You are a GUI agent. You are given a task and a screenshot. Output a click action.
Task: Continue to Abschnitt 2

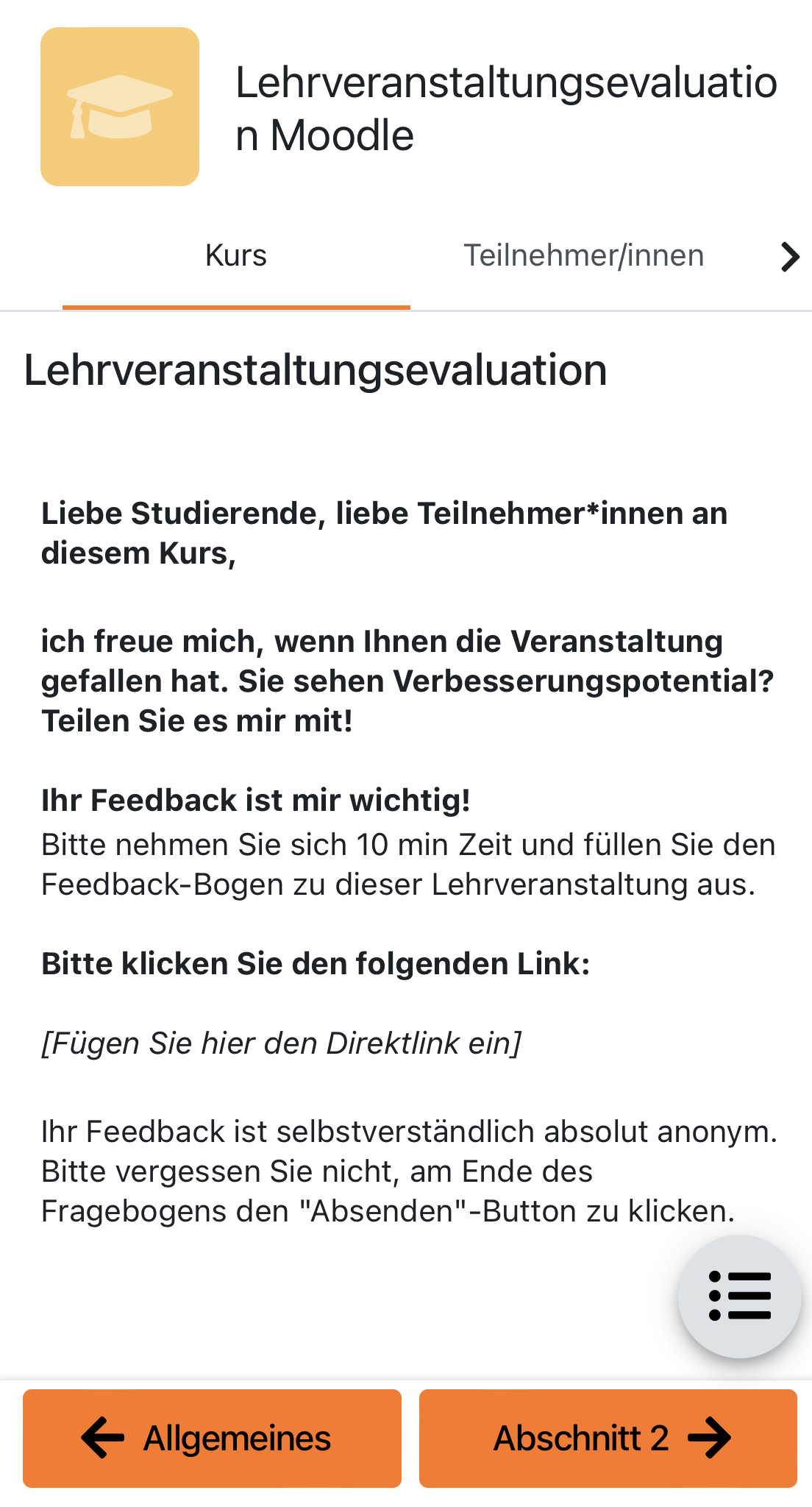[x=608, y=1439]
